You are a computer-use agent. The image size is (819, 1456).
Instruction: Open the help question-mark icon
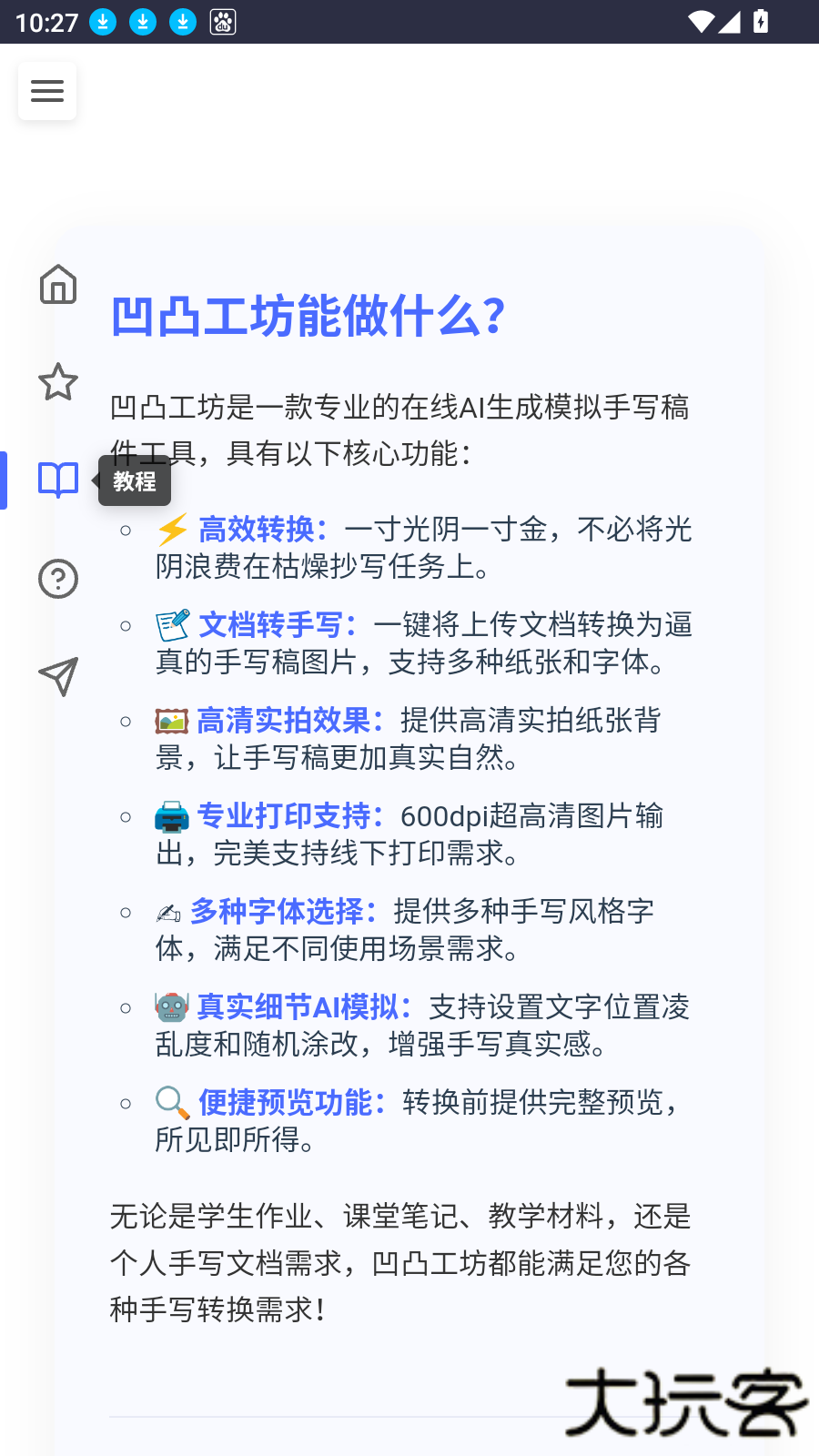tap(58, 578)
